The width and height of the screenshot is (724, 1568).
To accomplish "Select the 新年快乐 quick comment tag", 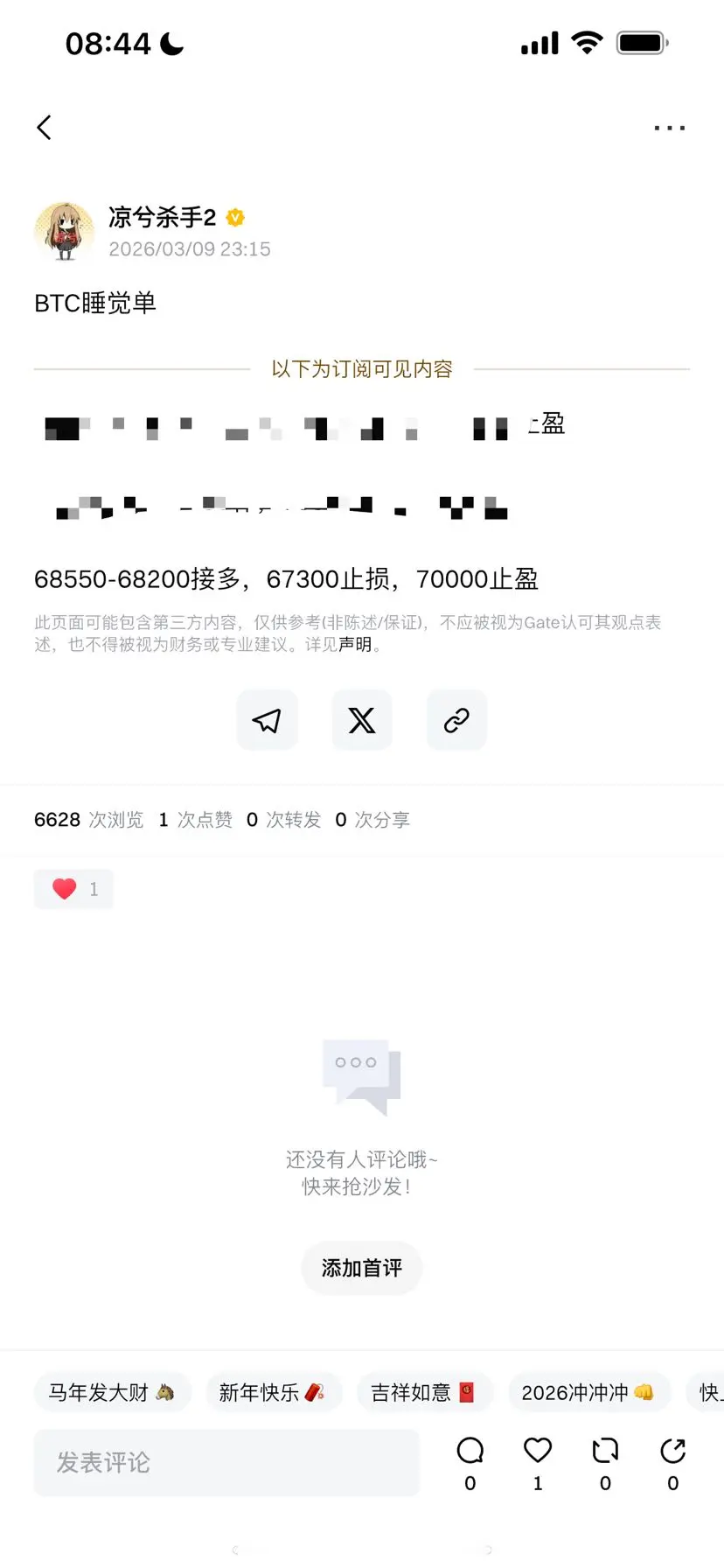I will coord(273,1392).
